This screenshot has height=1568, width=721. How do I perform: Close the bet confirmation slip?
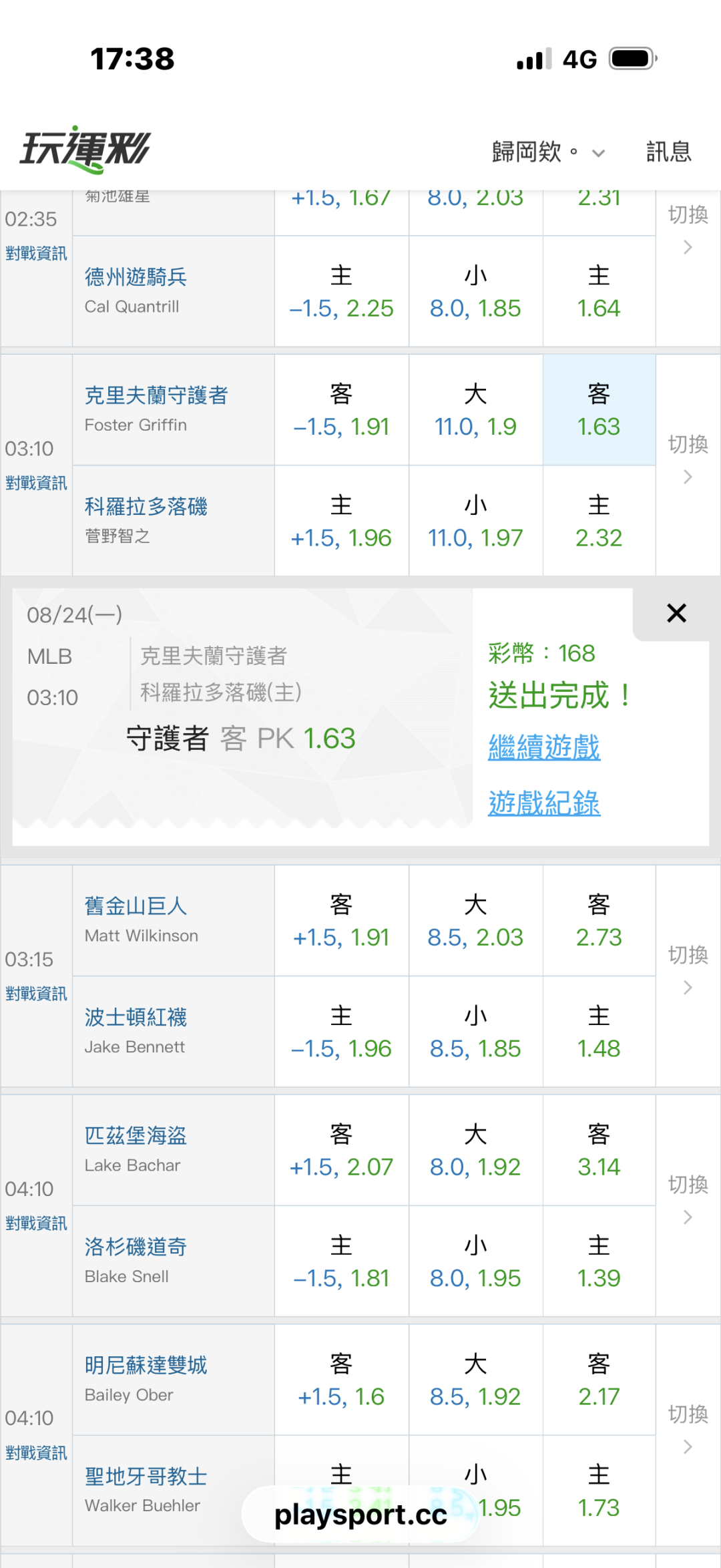(676, 613)
